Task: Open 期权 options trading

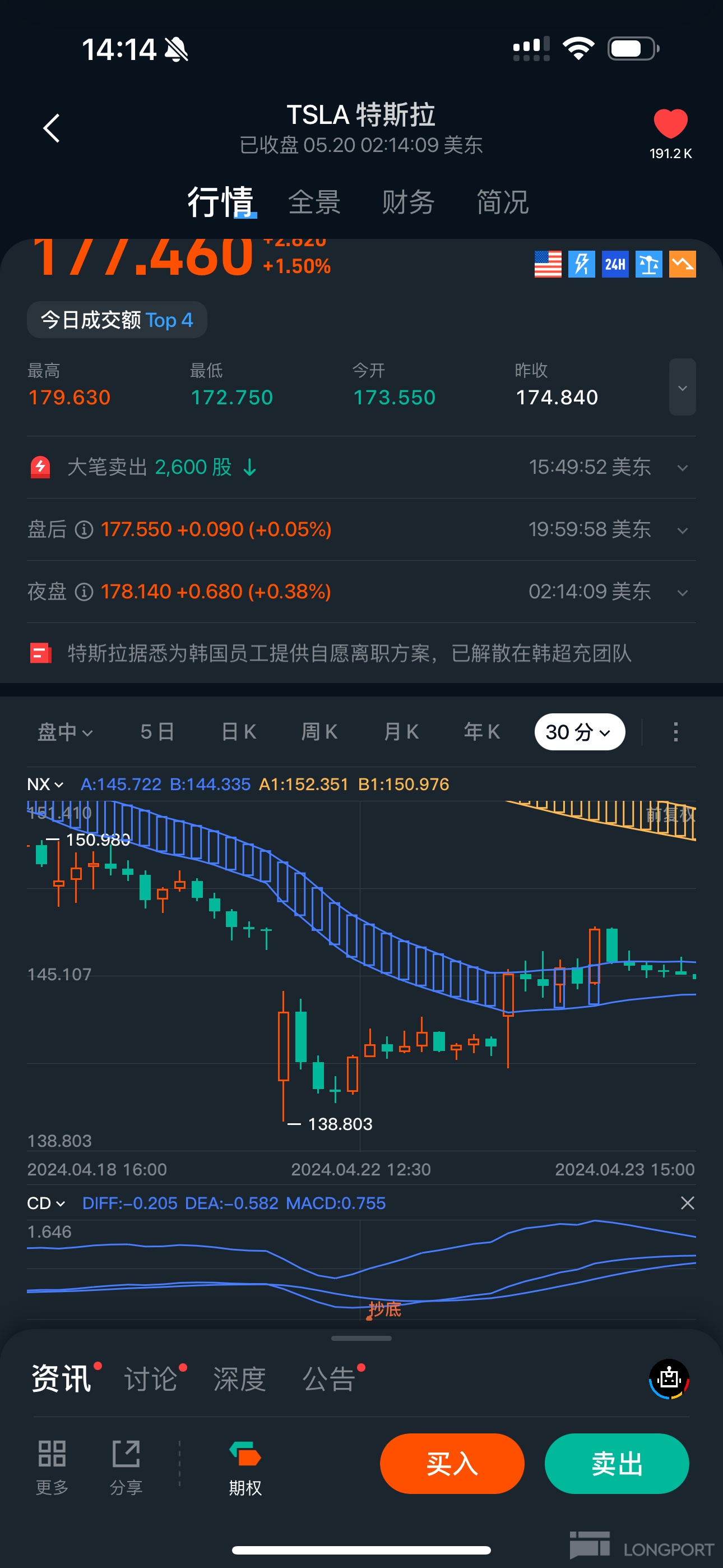Action: 245,1467
